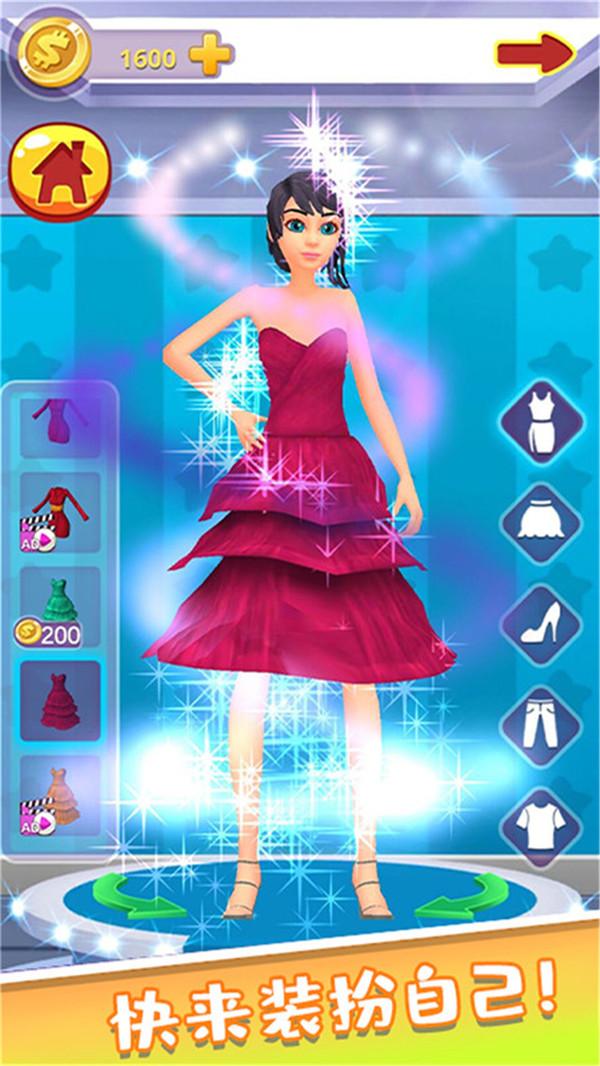Select the purple mini dress at top
The height and width of the screenshot is (1066, 600).
[x=59, y=419]
